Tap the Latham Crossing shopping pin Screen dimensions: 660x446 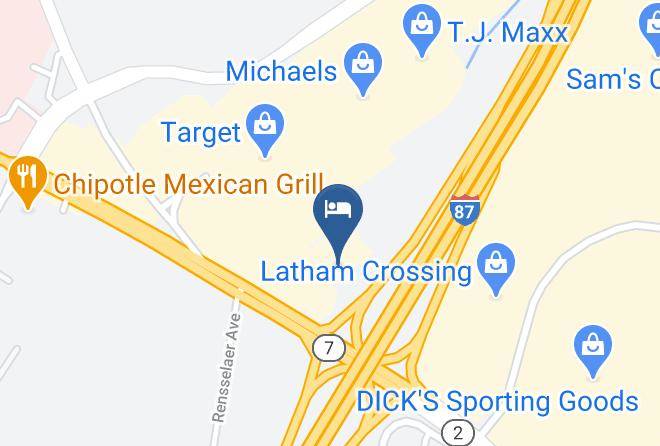[x=496, y=267]
